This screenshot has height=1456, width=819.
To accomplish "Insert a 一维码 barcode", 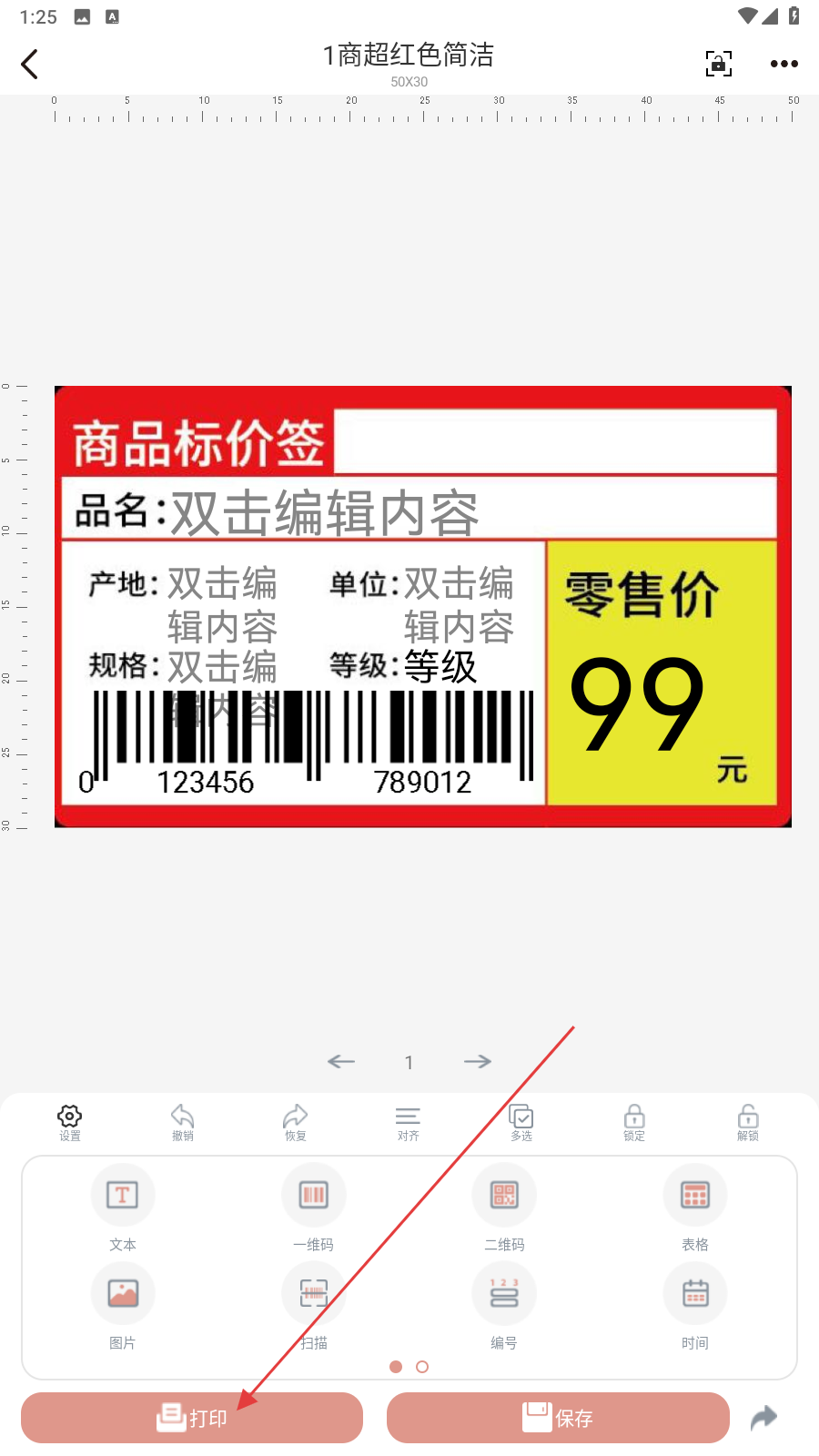I will point(314,1207).
